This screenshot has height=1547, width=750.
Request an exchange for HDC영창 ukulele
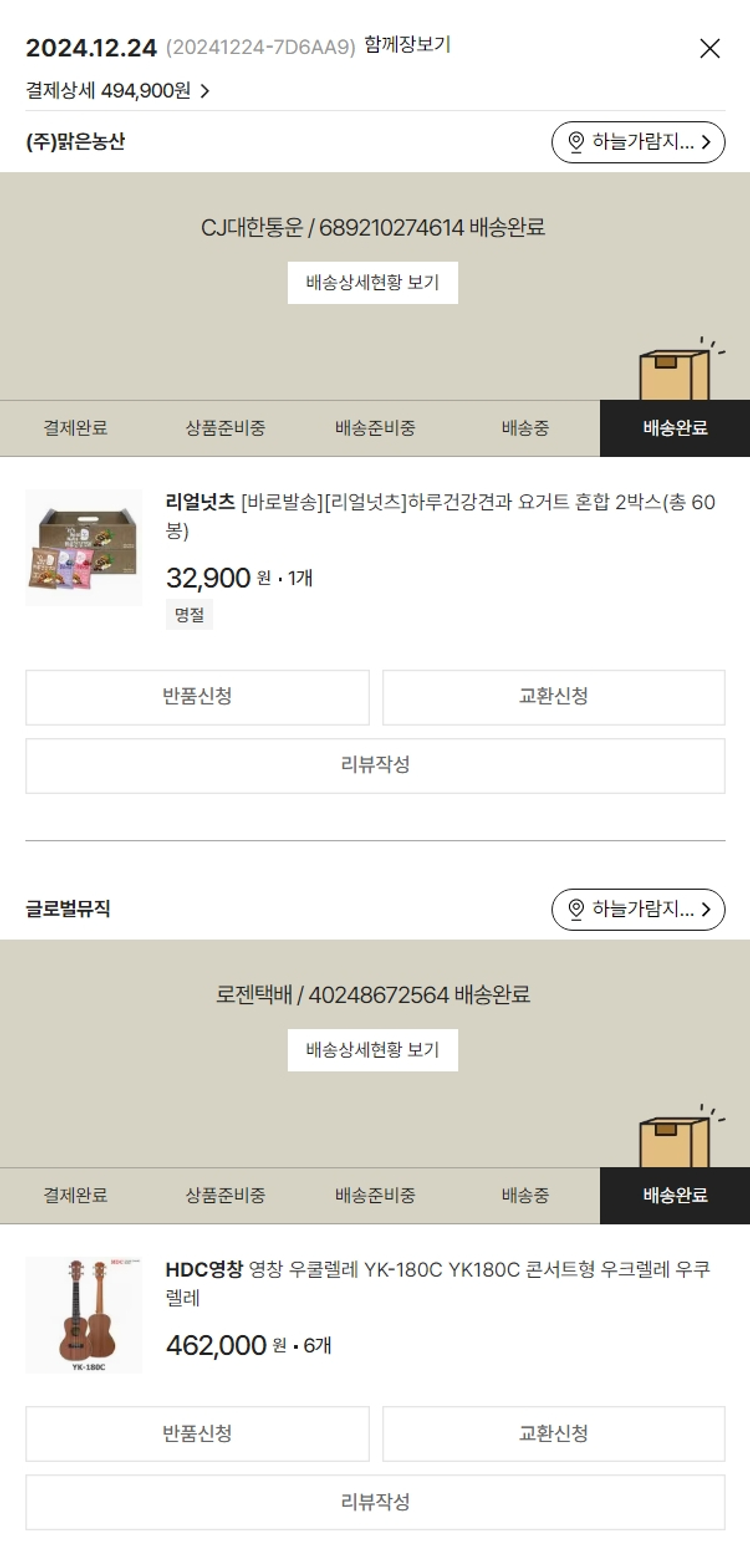tap(553, 1434)
